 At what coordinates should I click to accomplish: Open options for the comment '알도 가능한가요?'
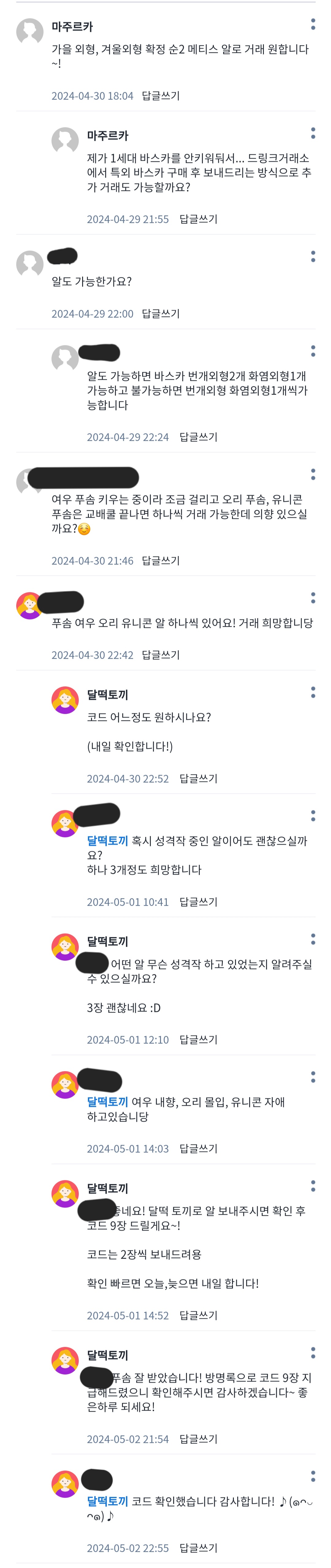(x=313, y=256)
